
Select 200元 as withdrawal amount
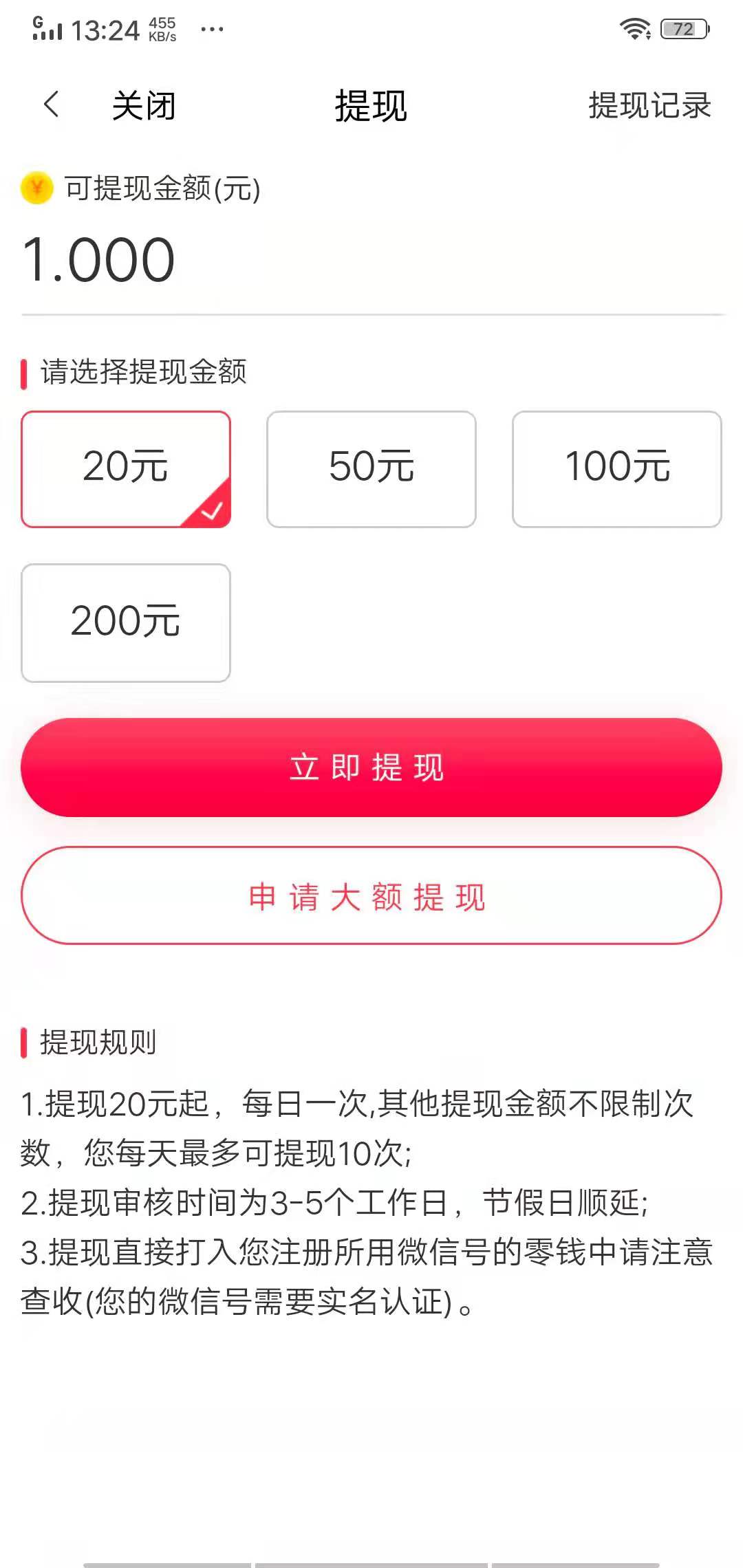[x=126, y=622]
